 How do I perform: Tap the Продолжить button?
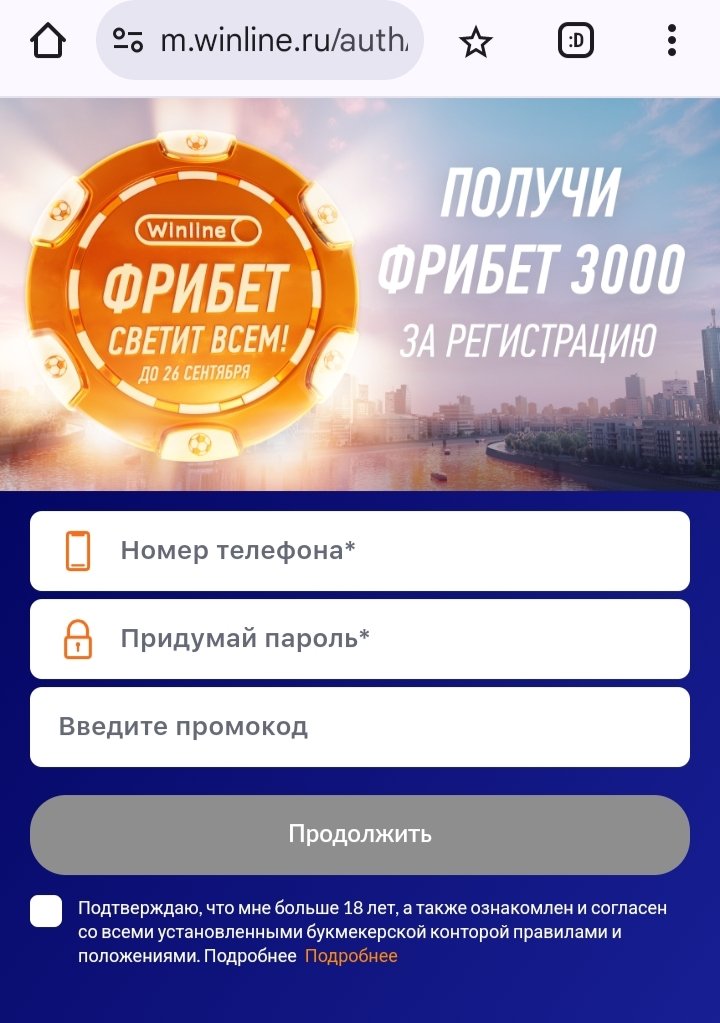[x=360, y=835]
